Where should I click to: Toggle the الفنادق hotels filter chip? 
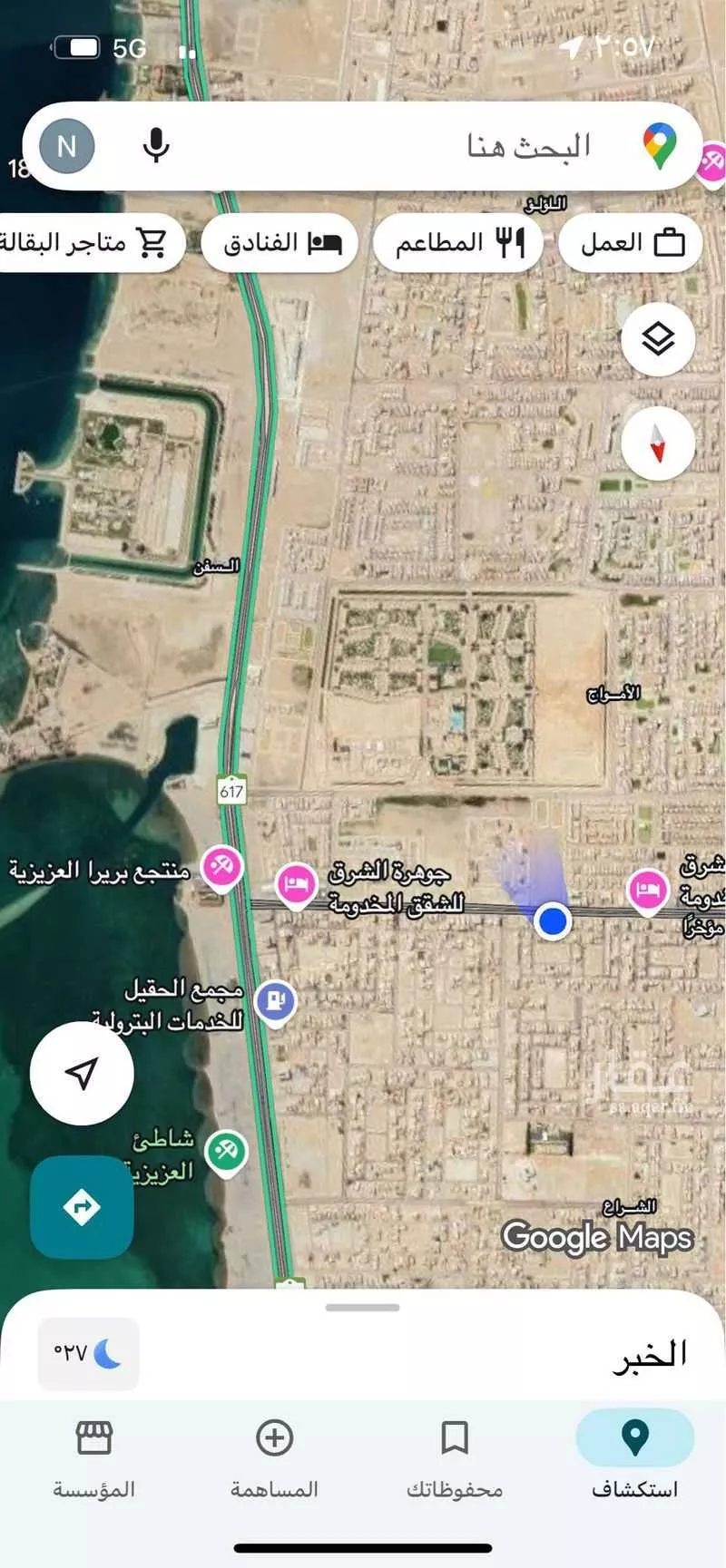point(278,242)
